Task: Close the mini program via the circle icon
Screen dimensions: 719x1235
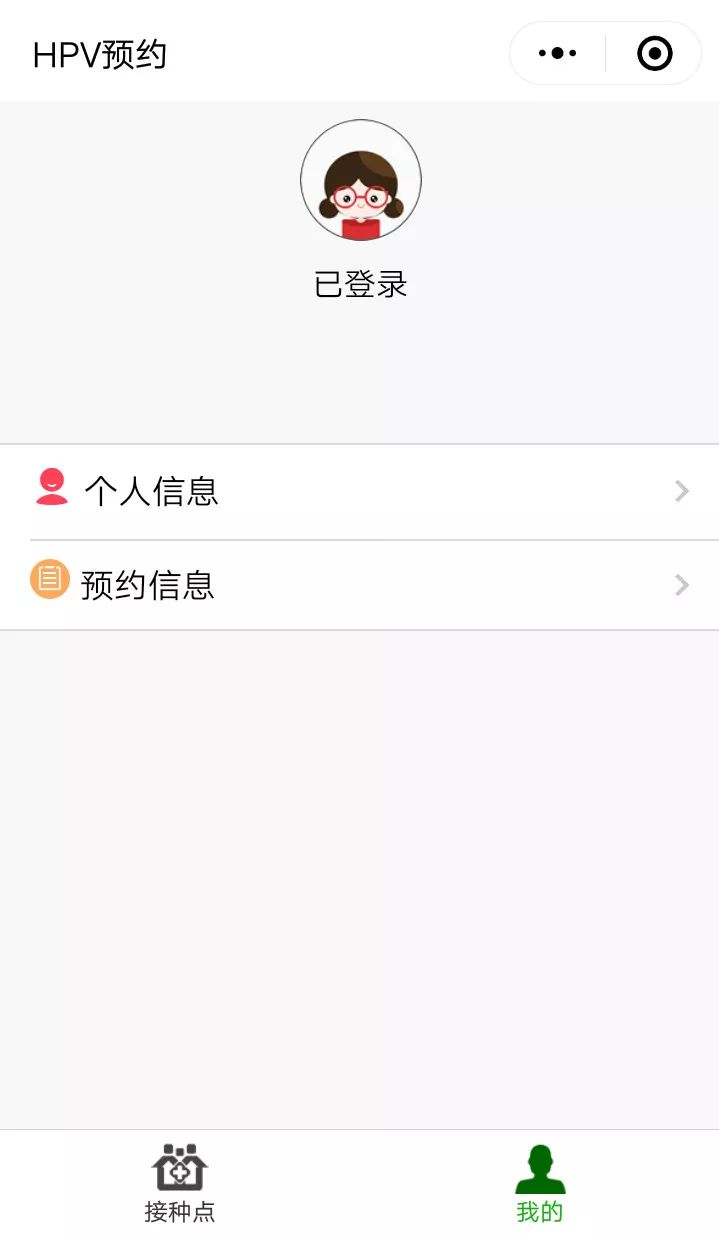Action: 655,53
